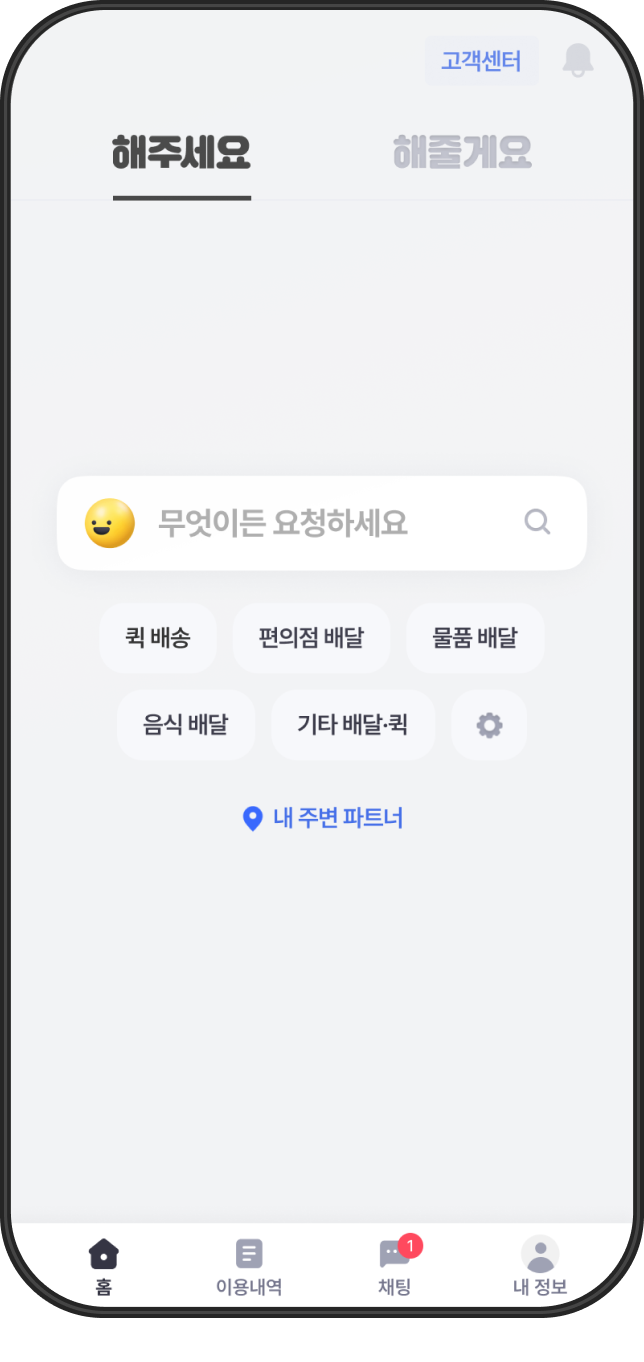Open the 고객센터 customer center button
This screenshot has width=644, height=1362.
point(482,61)
